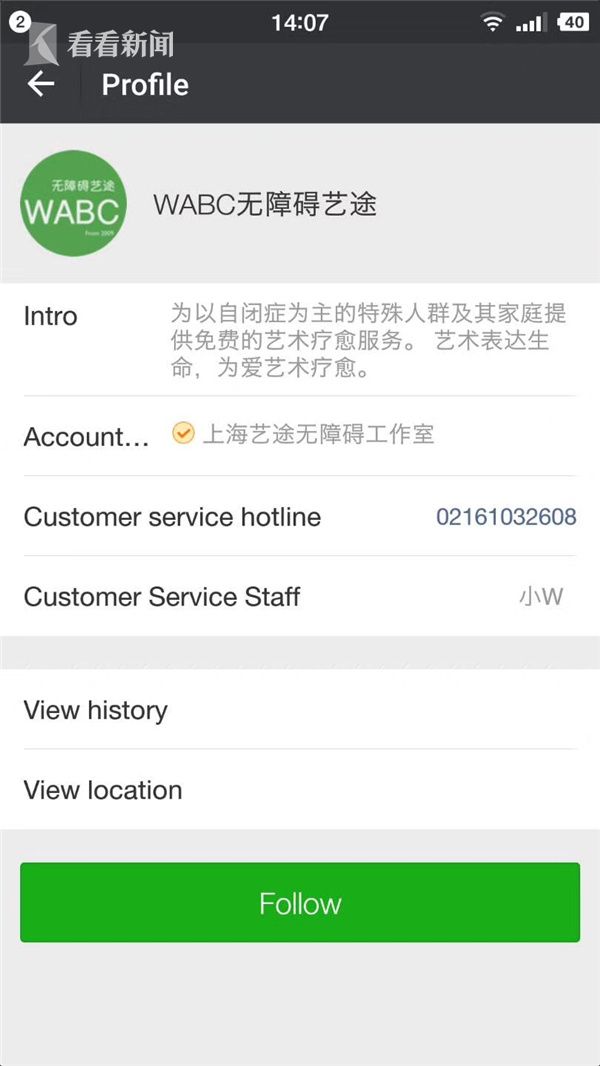Follow the WABC无障碍艺途 account
Viewport: 600px width, 1066px height.
click(300, 903)
